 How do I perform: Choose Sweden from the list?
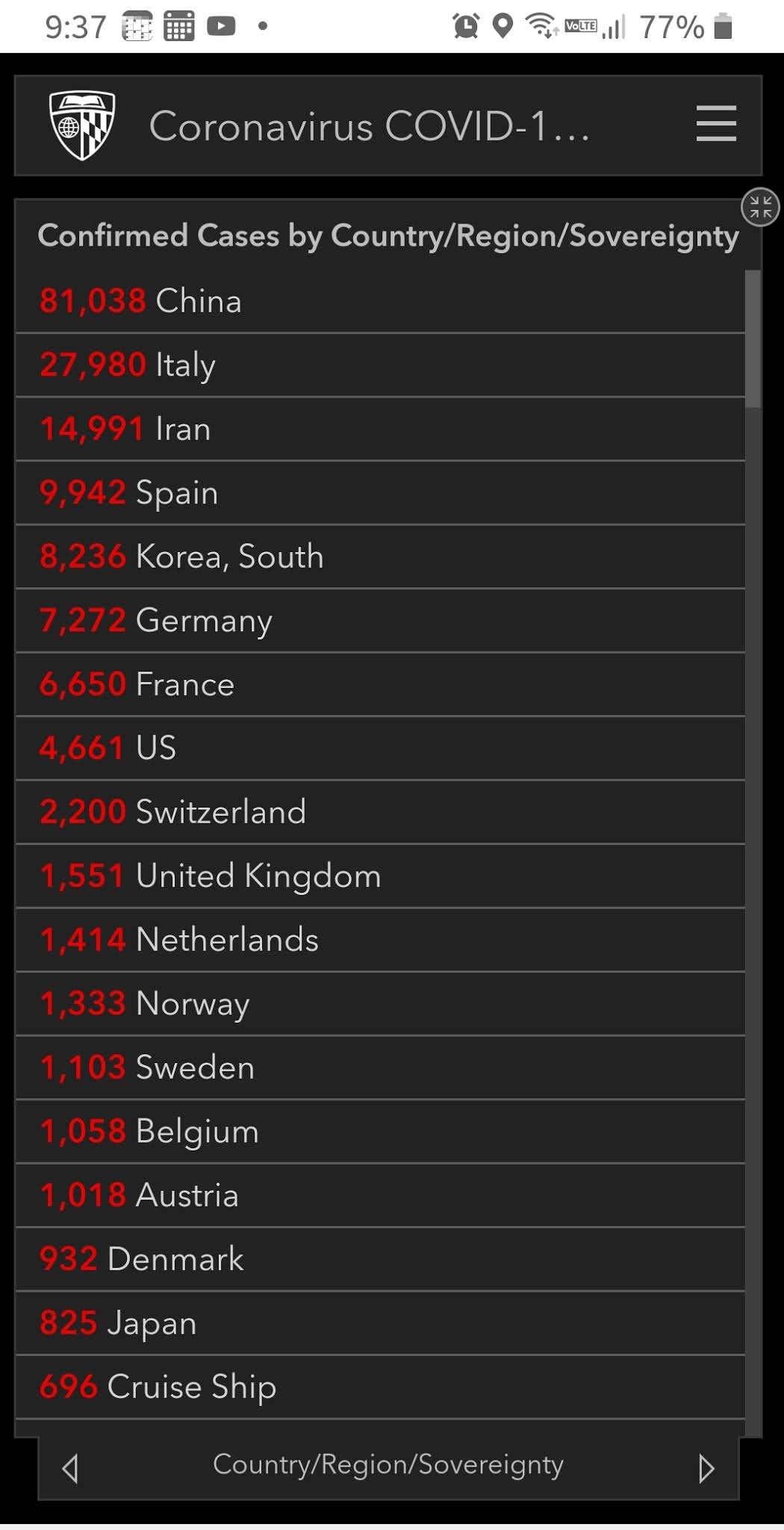tap(380, 1068)
